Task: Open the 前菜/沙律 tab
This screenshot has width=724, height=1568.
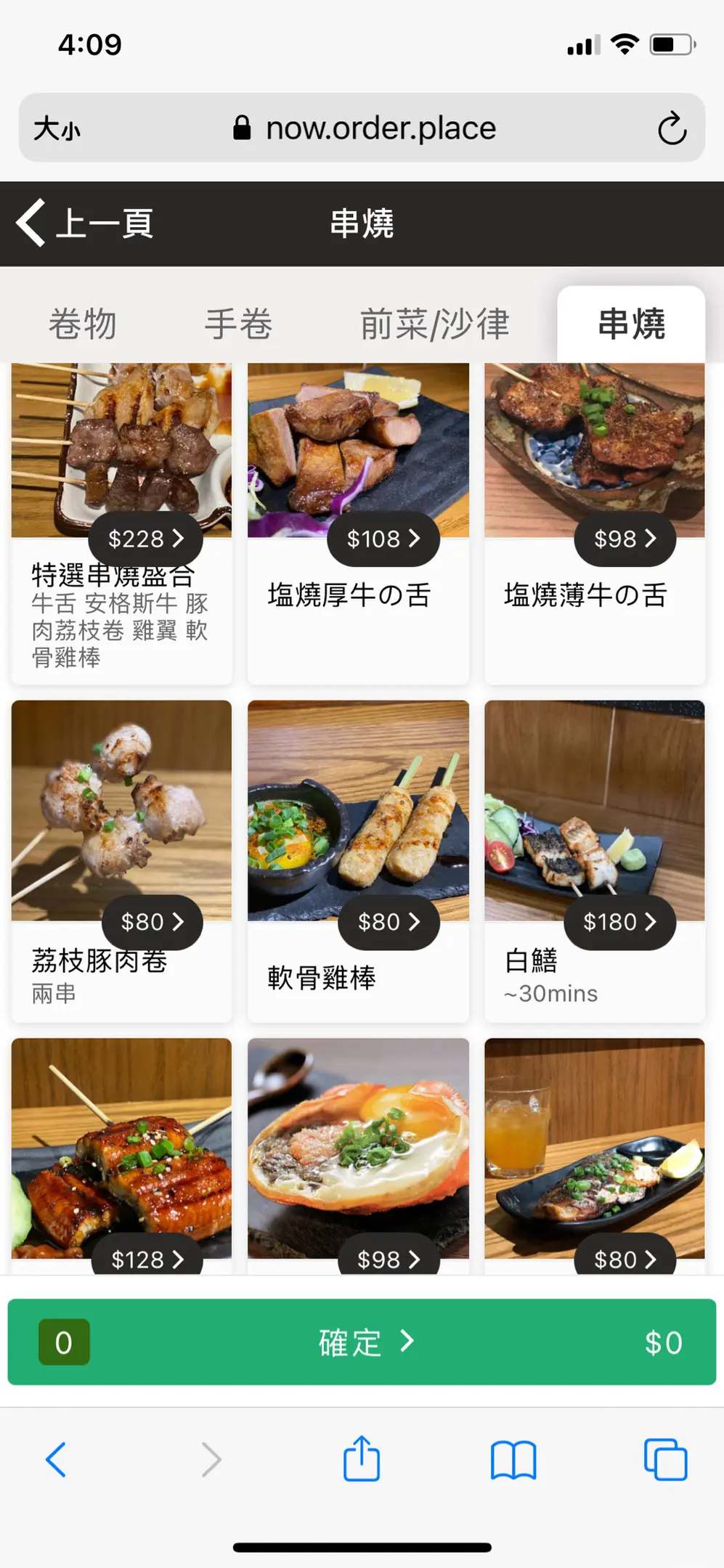Action: tap(434, 324)
